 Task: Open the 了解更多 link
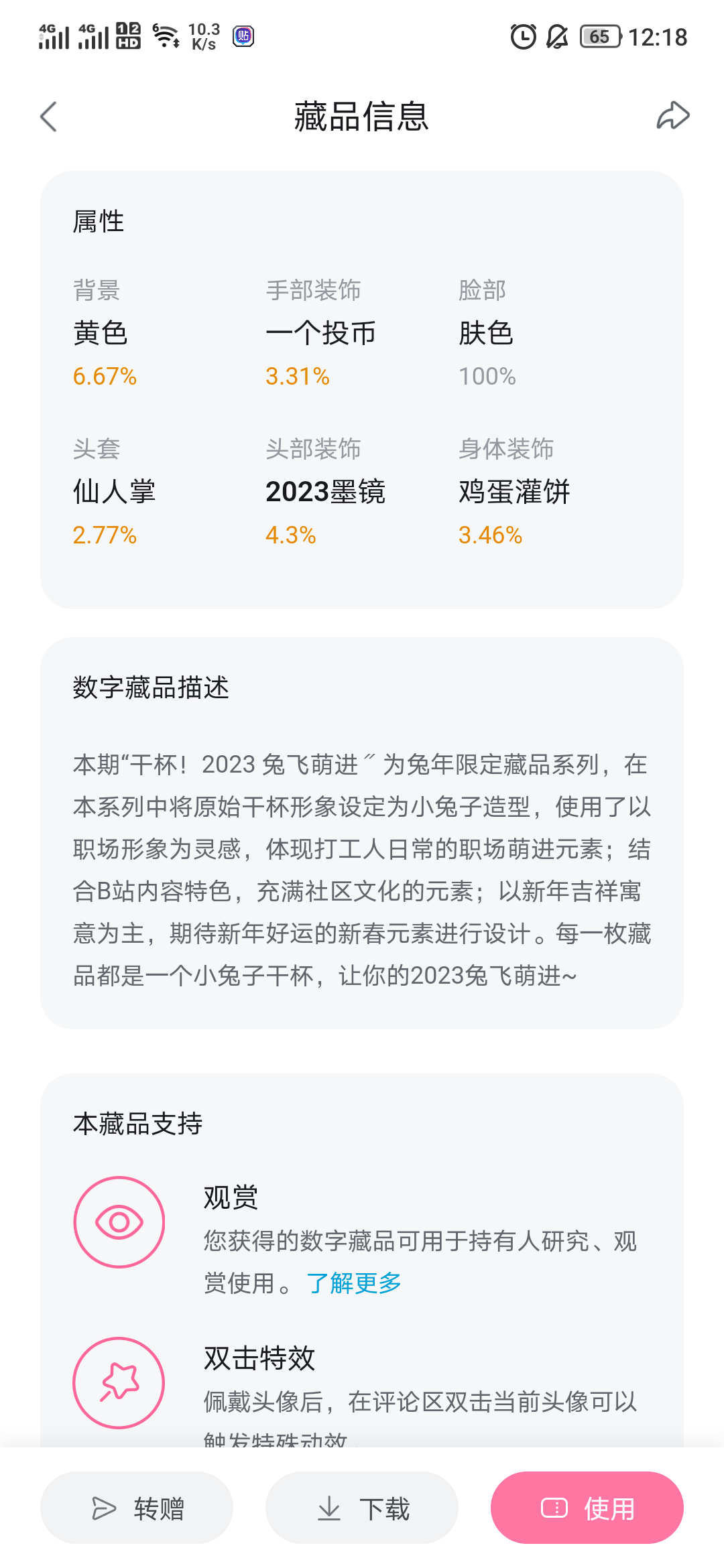click(353, 1283)
